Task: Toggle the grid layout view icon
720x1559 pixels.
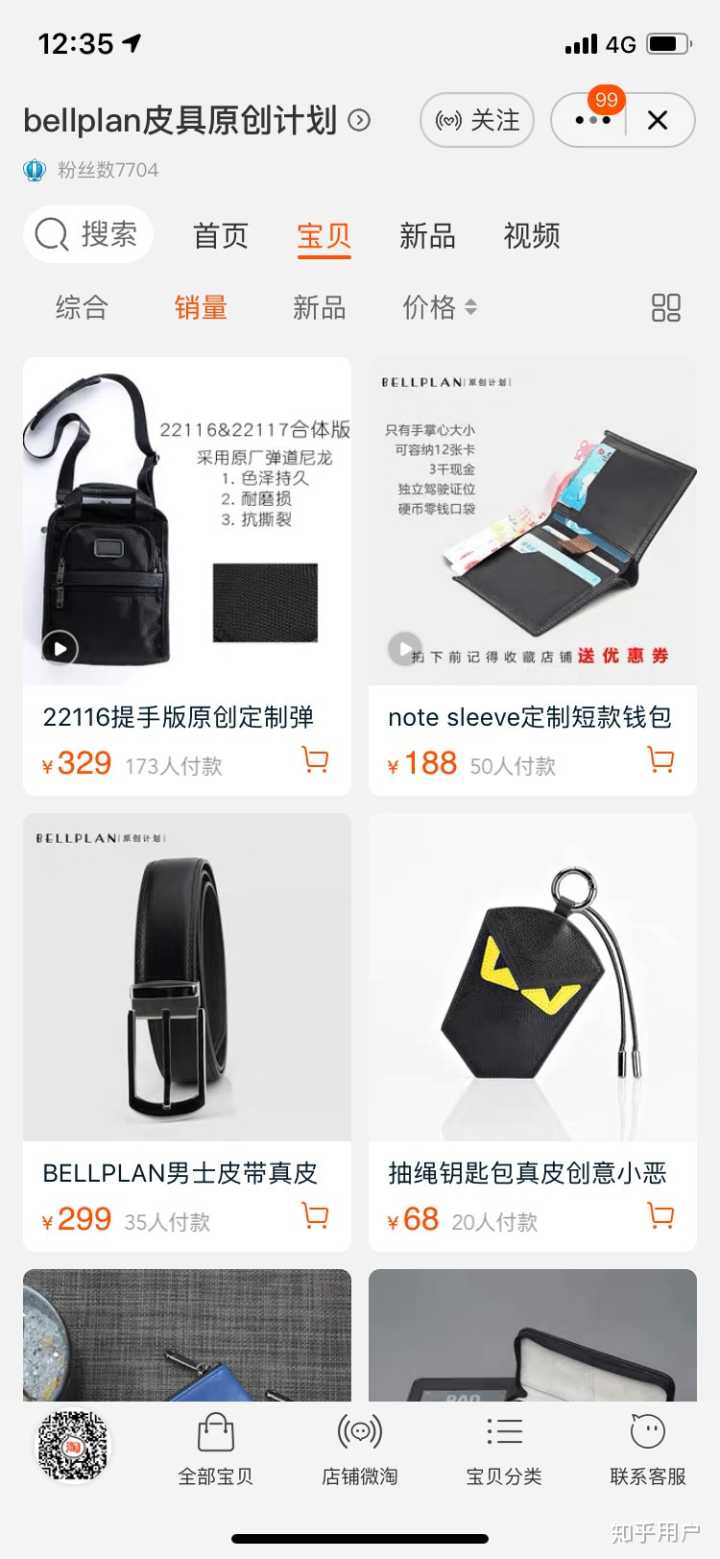Action: (x=666, y=307)
